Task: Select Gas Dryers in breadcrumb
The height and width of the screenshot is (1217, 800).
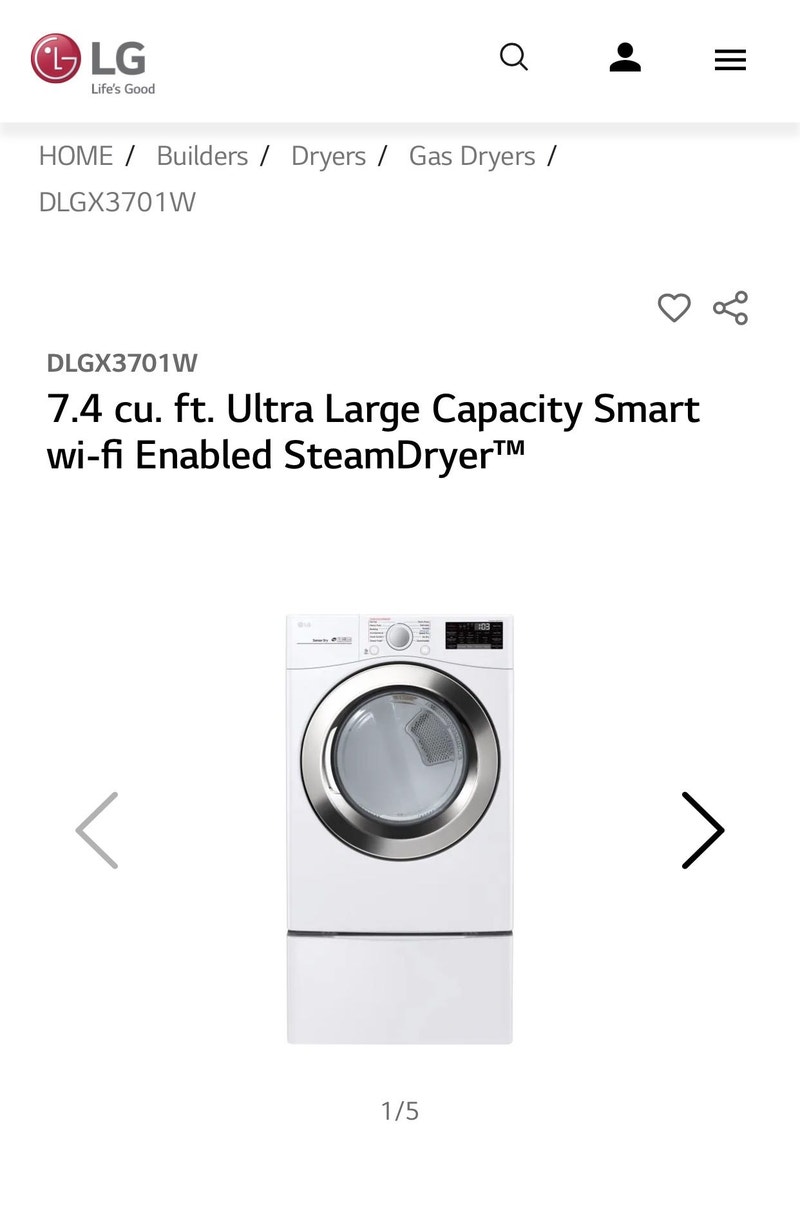Action: (472, 156)
